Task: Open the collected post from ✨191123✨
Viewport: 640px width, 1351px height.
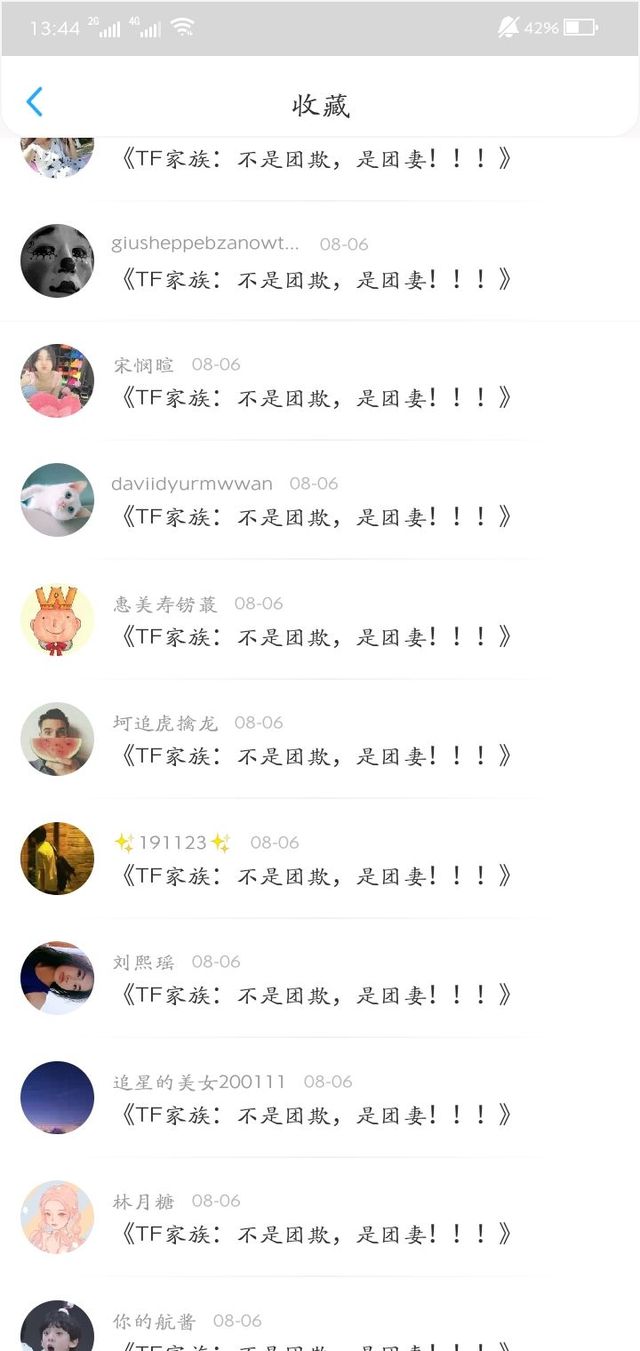Action: coord(316,876)
